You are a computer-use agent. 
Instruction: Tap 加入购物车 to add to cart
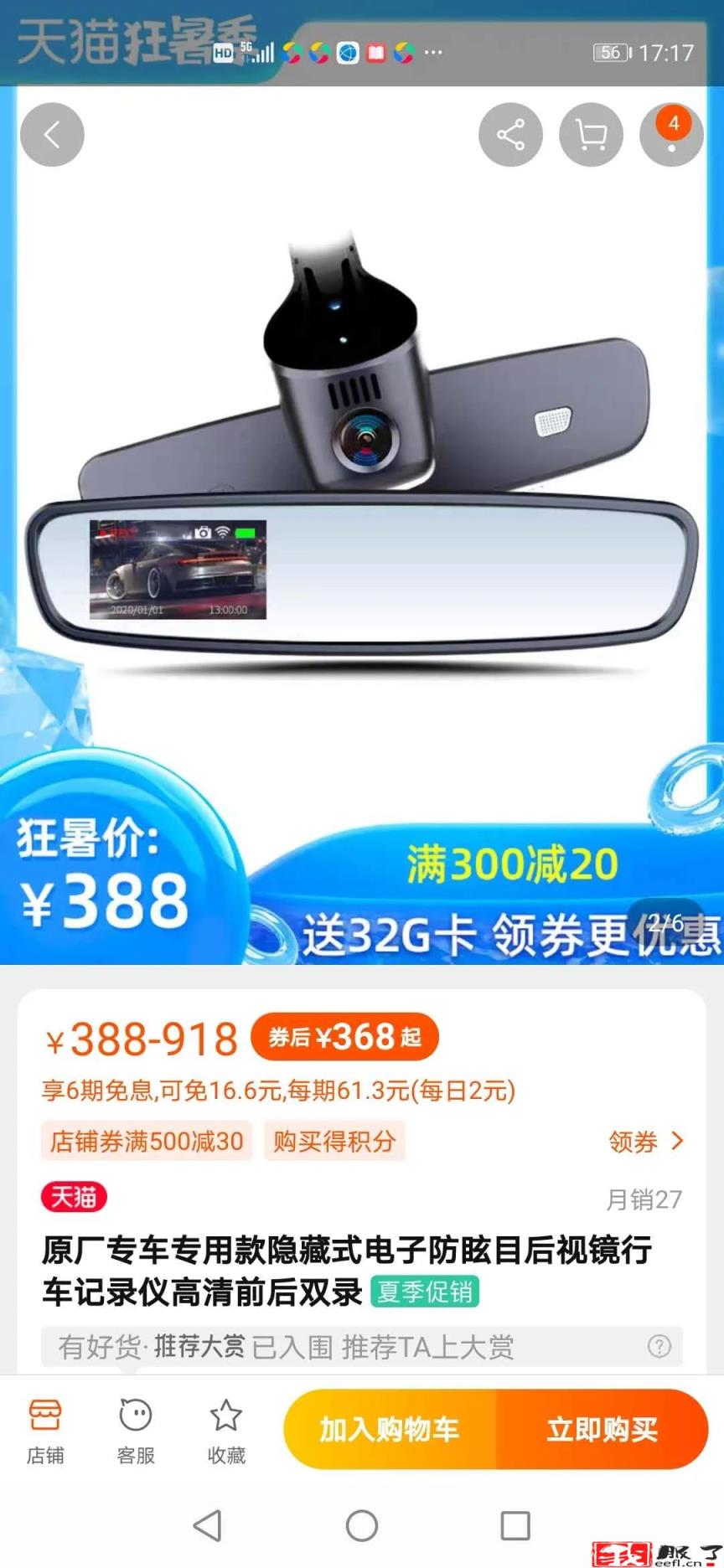tap(390, 1430)
